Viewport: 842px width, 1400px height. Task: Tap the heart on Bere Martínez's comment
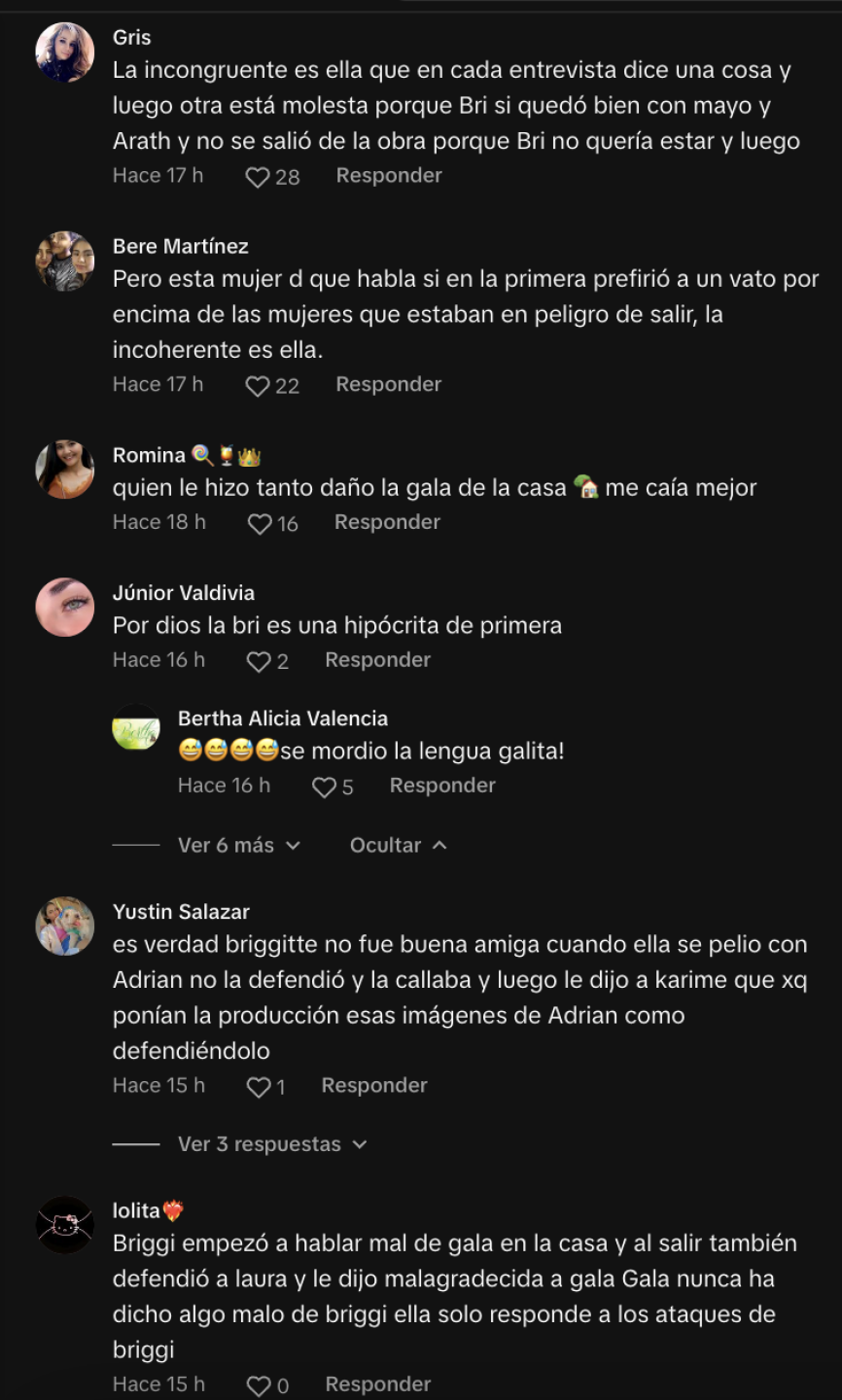(x=256, y=385)
